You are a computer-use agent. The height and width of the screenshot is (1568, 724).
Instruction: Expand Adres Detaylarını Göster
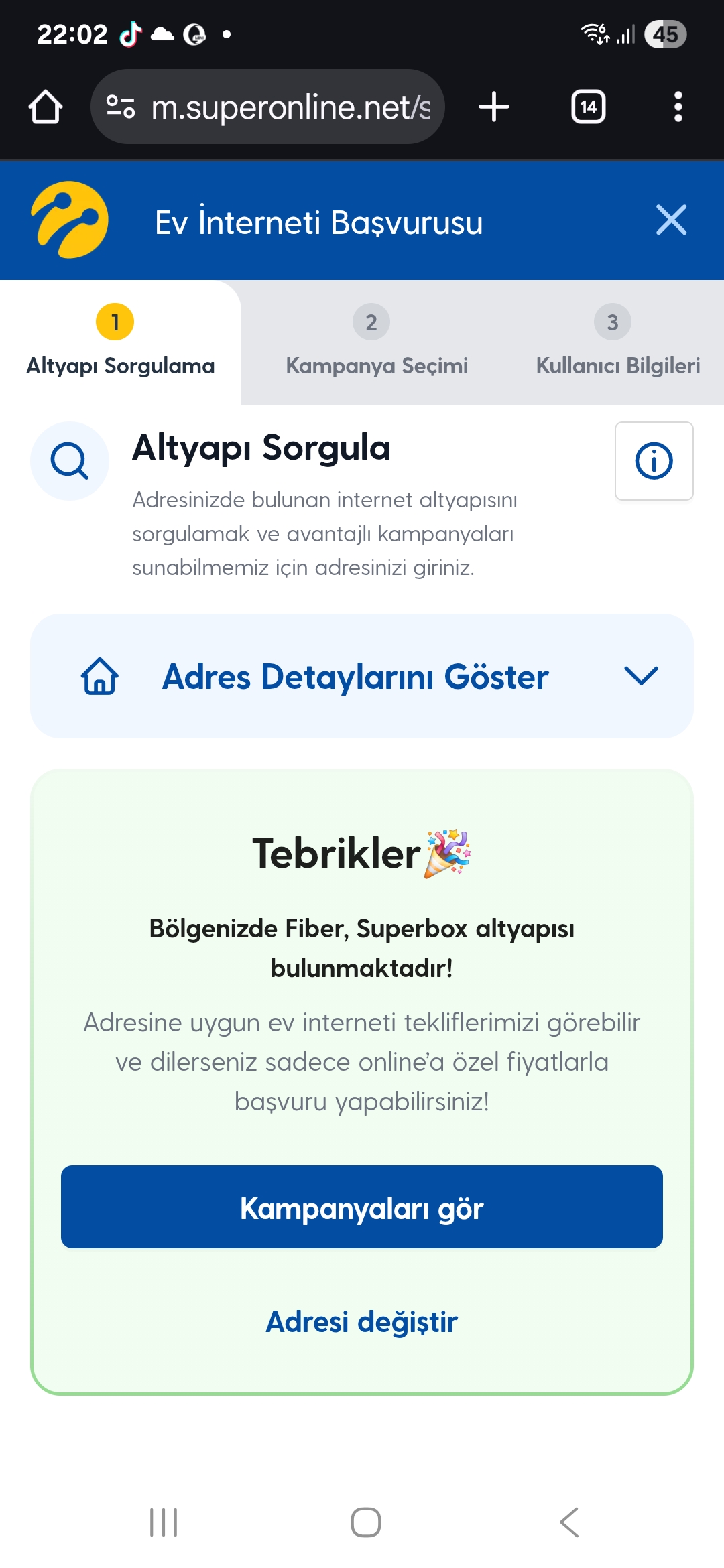click(362, 676)
